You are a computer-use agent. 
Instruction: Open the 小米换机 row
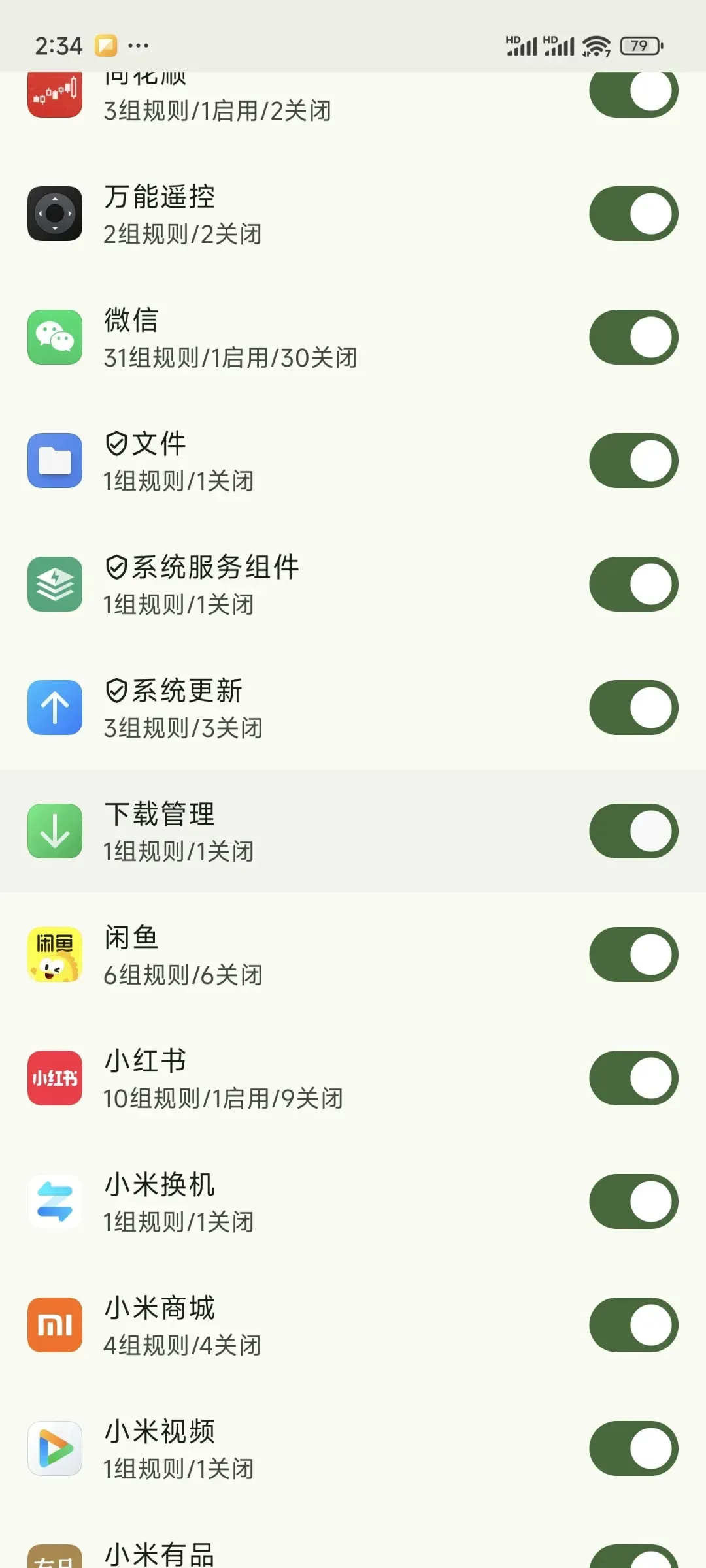point(353,1201)
